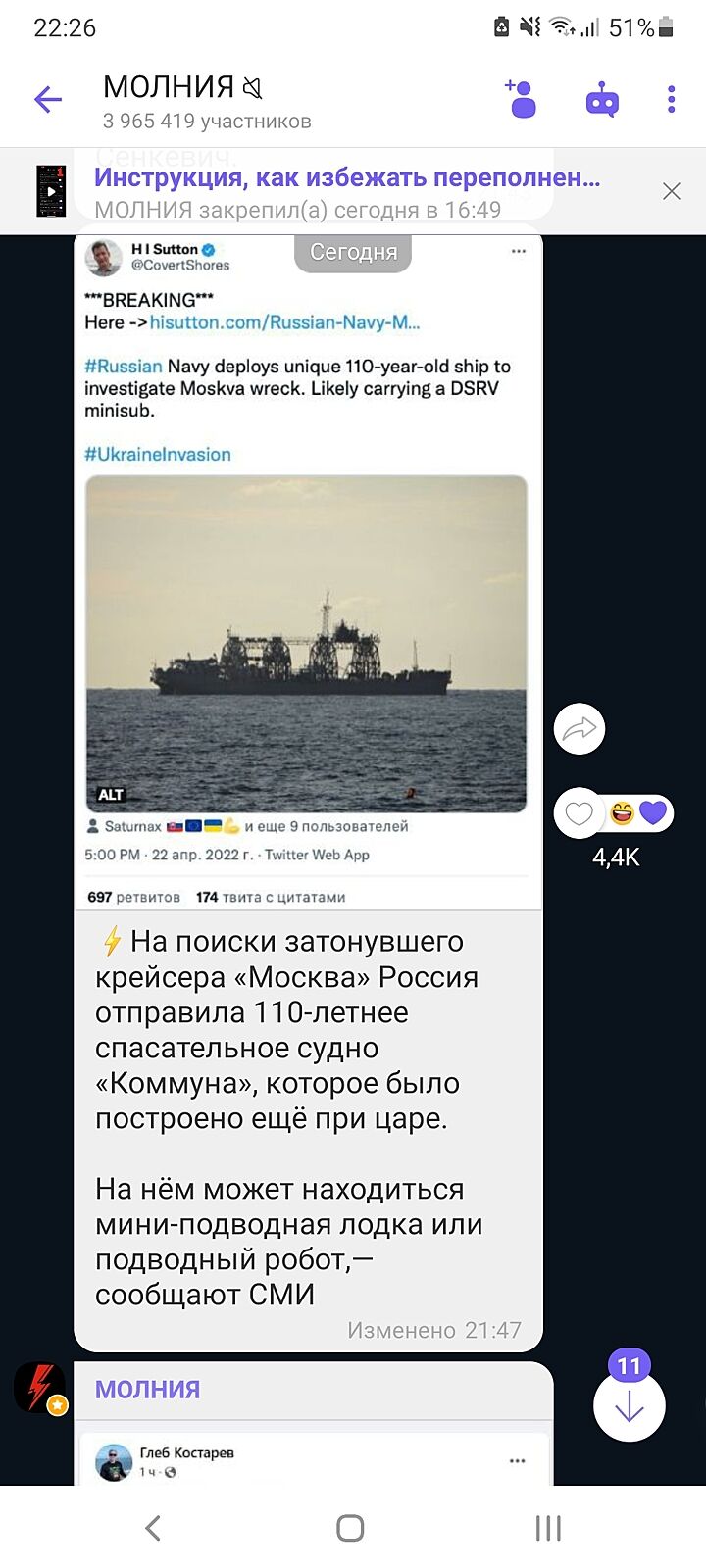
Task: Add participant to the community
Action: pyautogui.click(x=522, y=99)
